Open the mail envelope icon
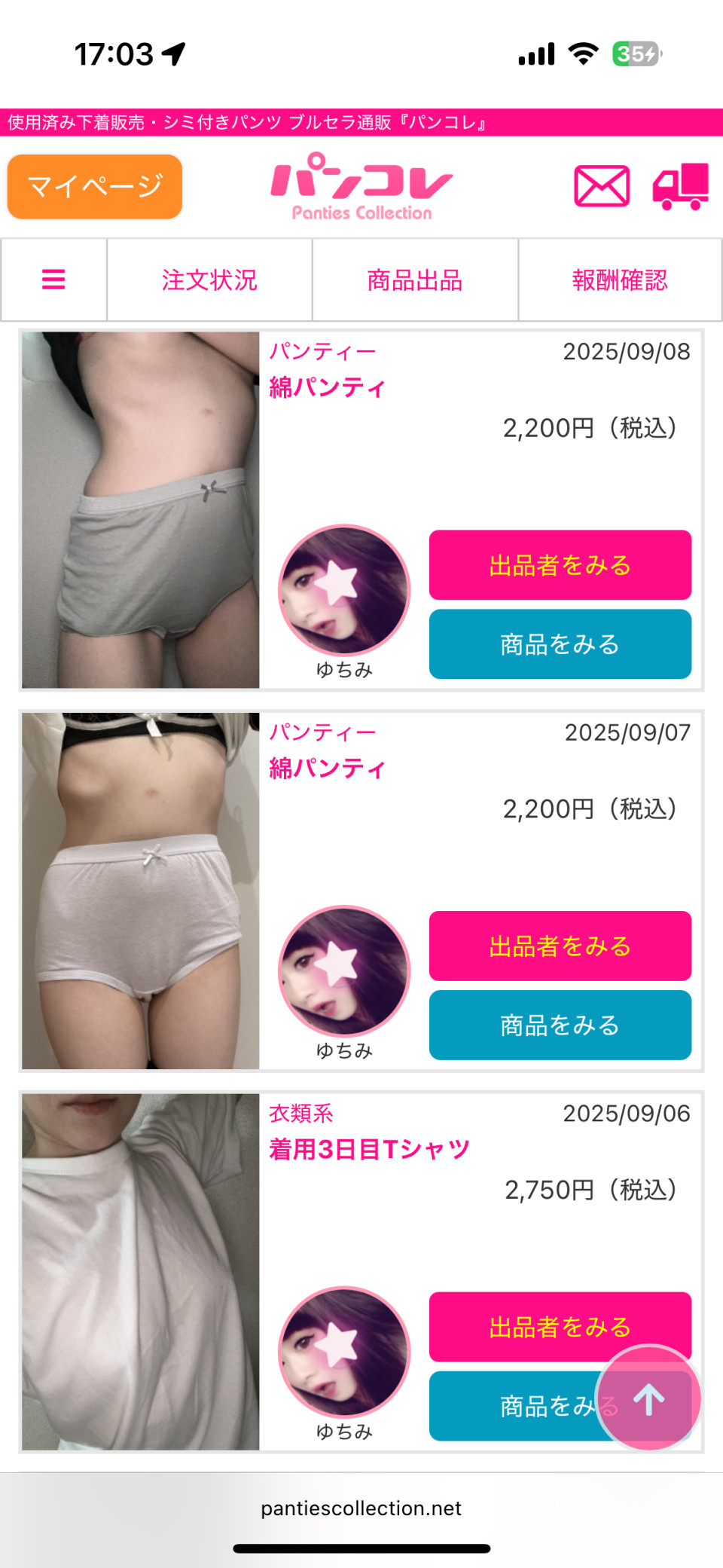Image resolution: width=723 pixels, height=1568 pixels. click(x=602, y=186)
